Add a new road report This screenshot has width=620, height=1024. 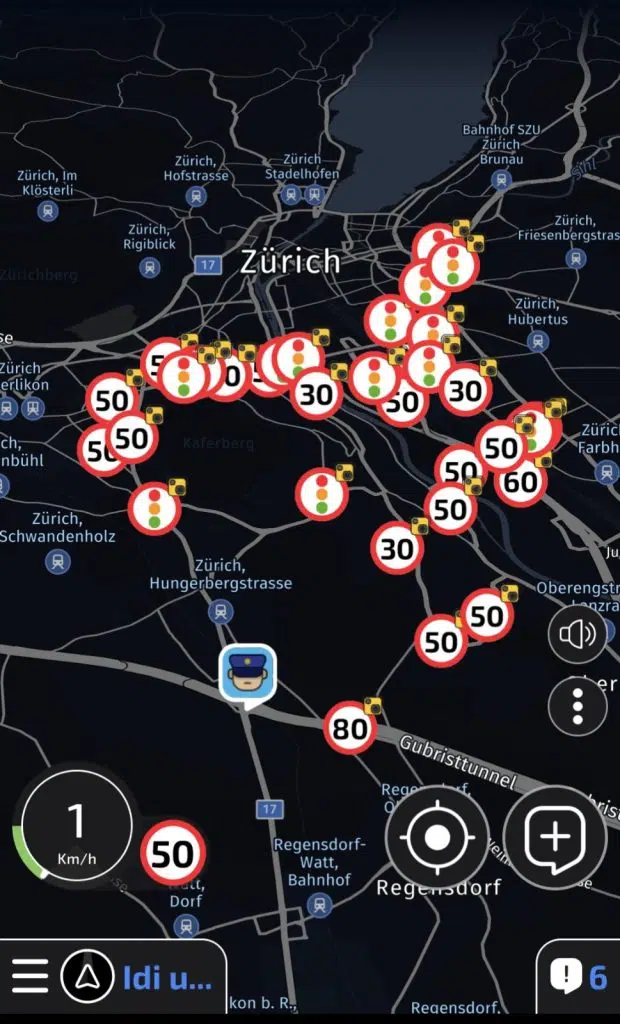tap(555, 837)
